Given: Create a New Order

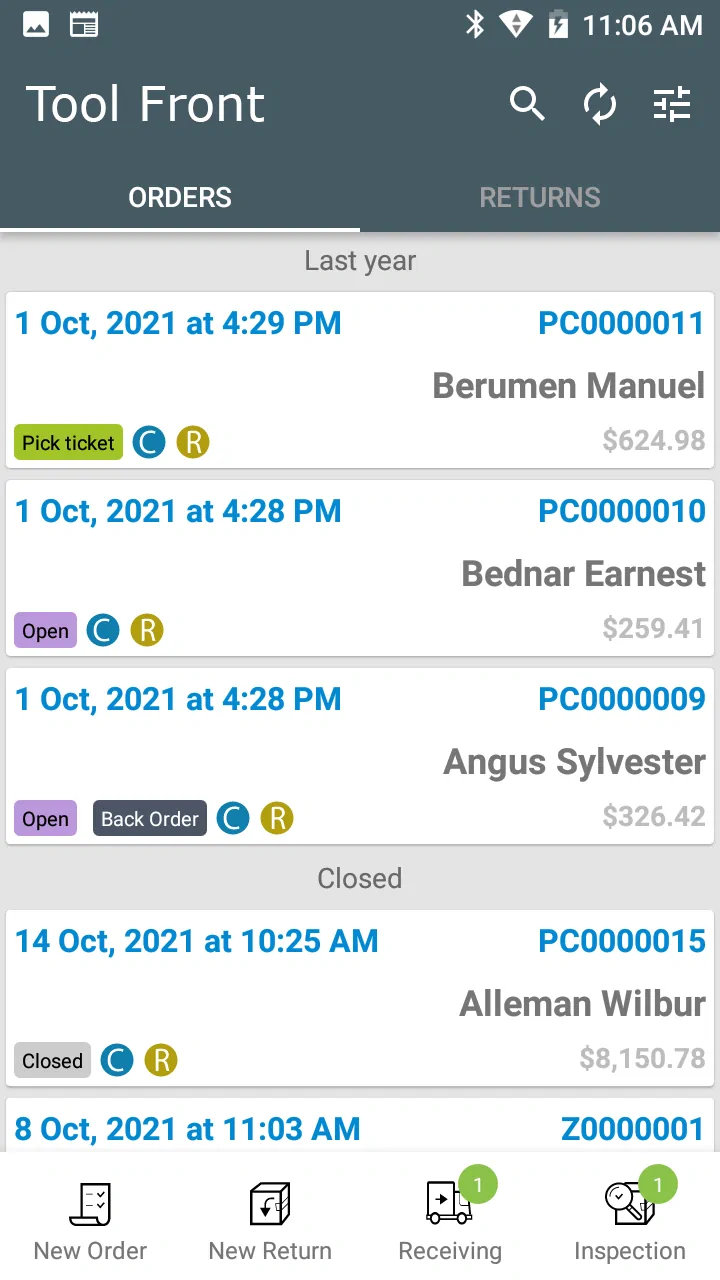Looking at the screenshot, I should tap(90, 1220).
